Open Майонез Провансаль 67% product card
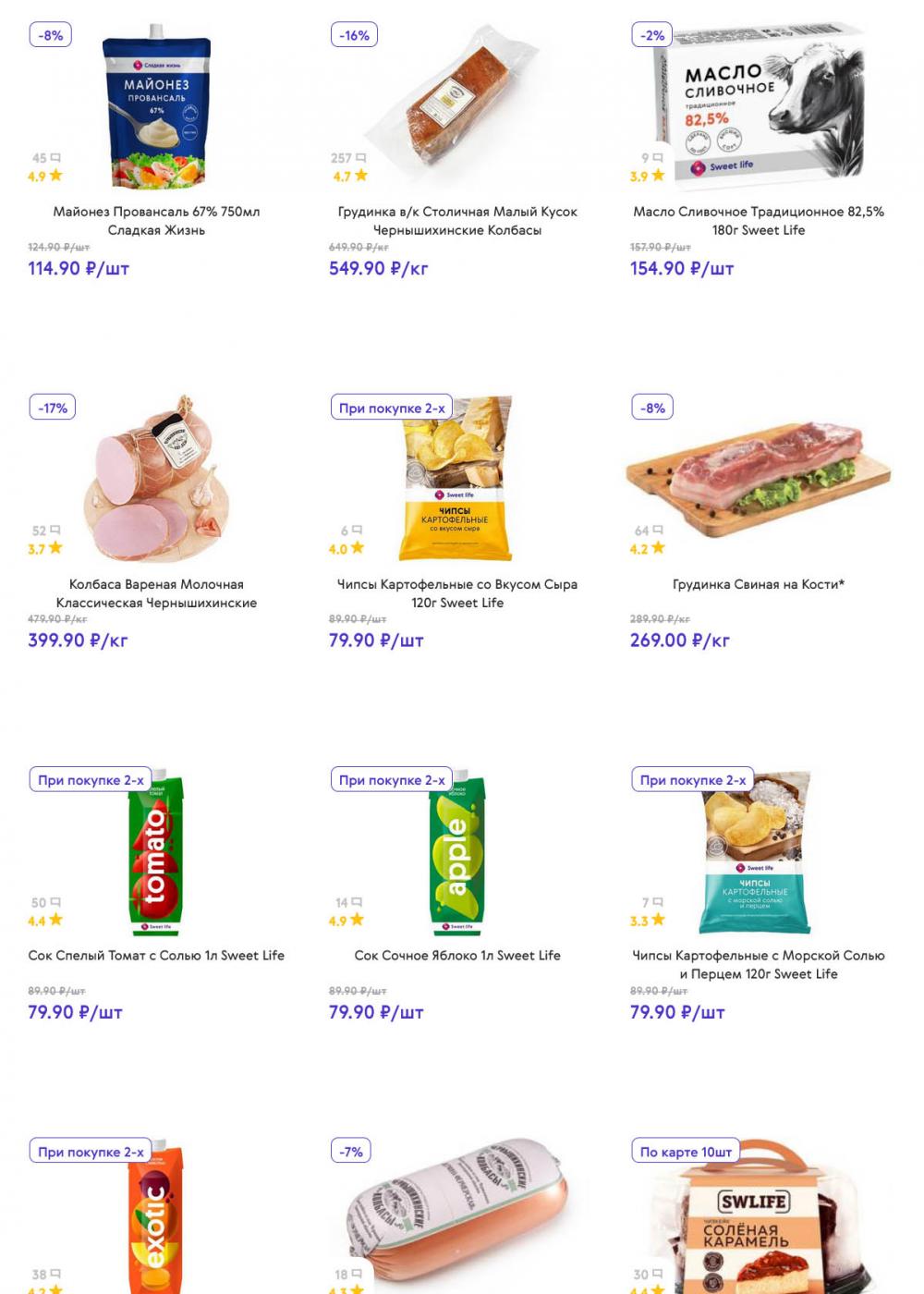The image size is (924, 1294). point(156,220)
